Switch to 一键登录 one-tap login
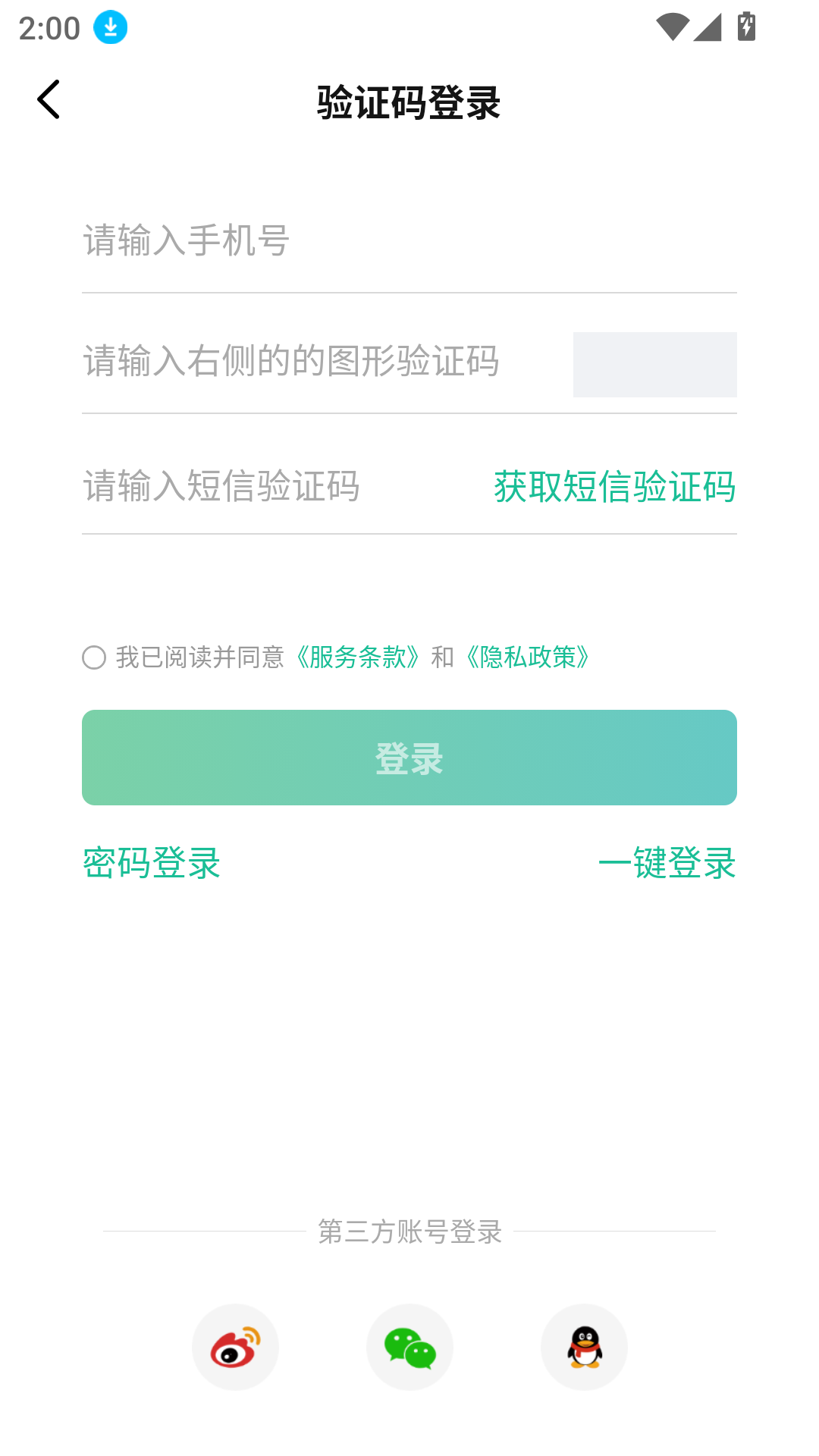The height and width of the screenshot is (1456, 819). coord(668,862)
